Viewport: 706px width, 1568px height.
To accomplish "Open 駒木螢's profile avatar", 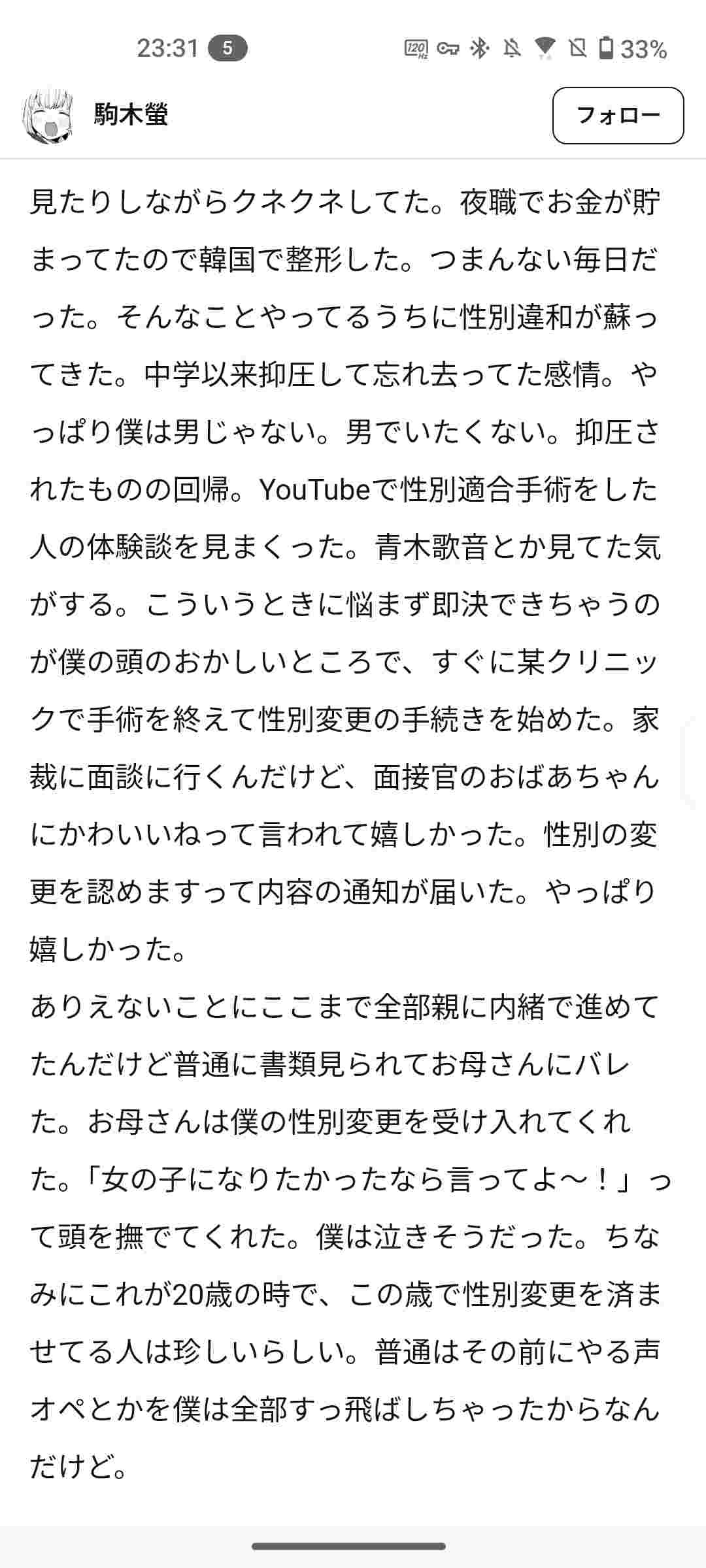I will tap(49, 116).
